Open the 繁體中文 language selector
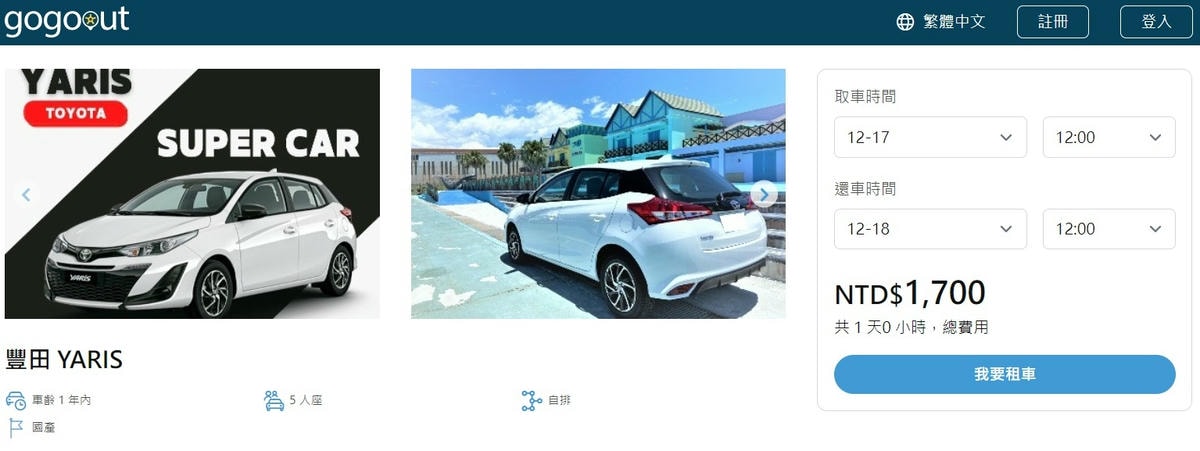 tap(940, 22)
